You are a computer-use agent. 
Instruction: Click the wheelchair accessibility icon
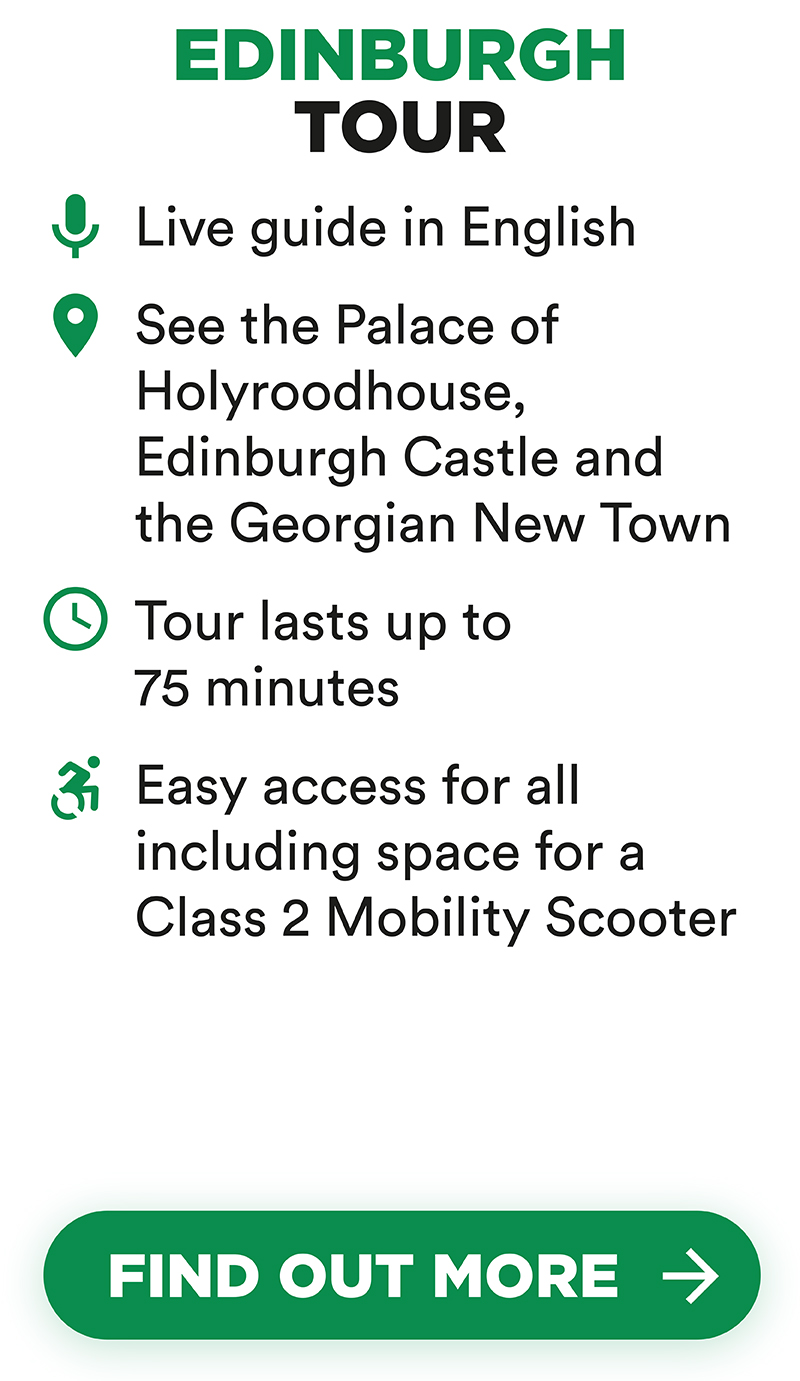point(76,786)
